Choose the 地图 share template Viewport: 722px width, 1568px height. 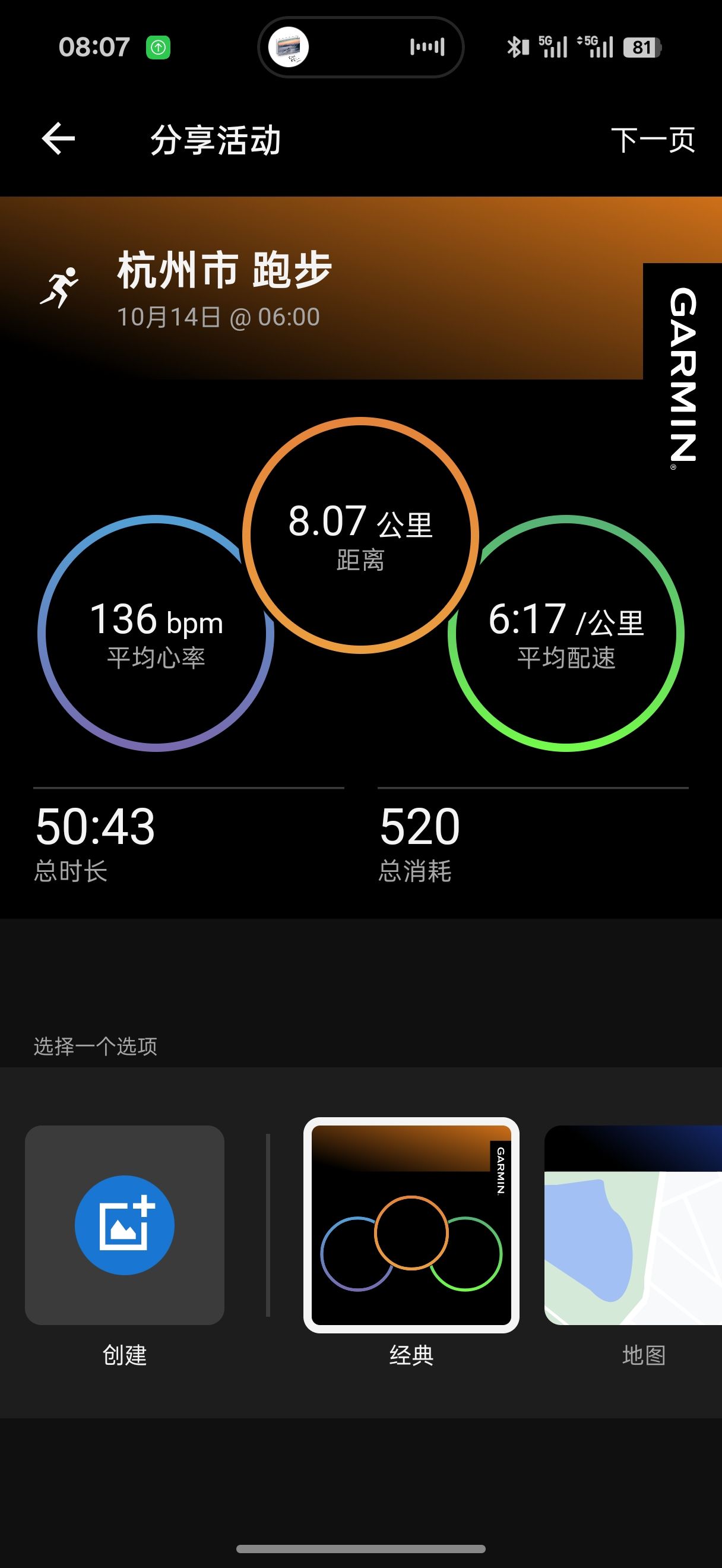(633, 1225)
